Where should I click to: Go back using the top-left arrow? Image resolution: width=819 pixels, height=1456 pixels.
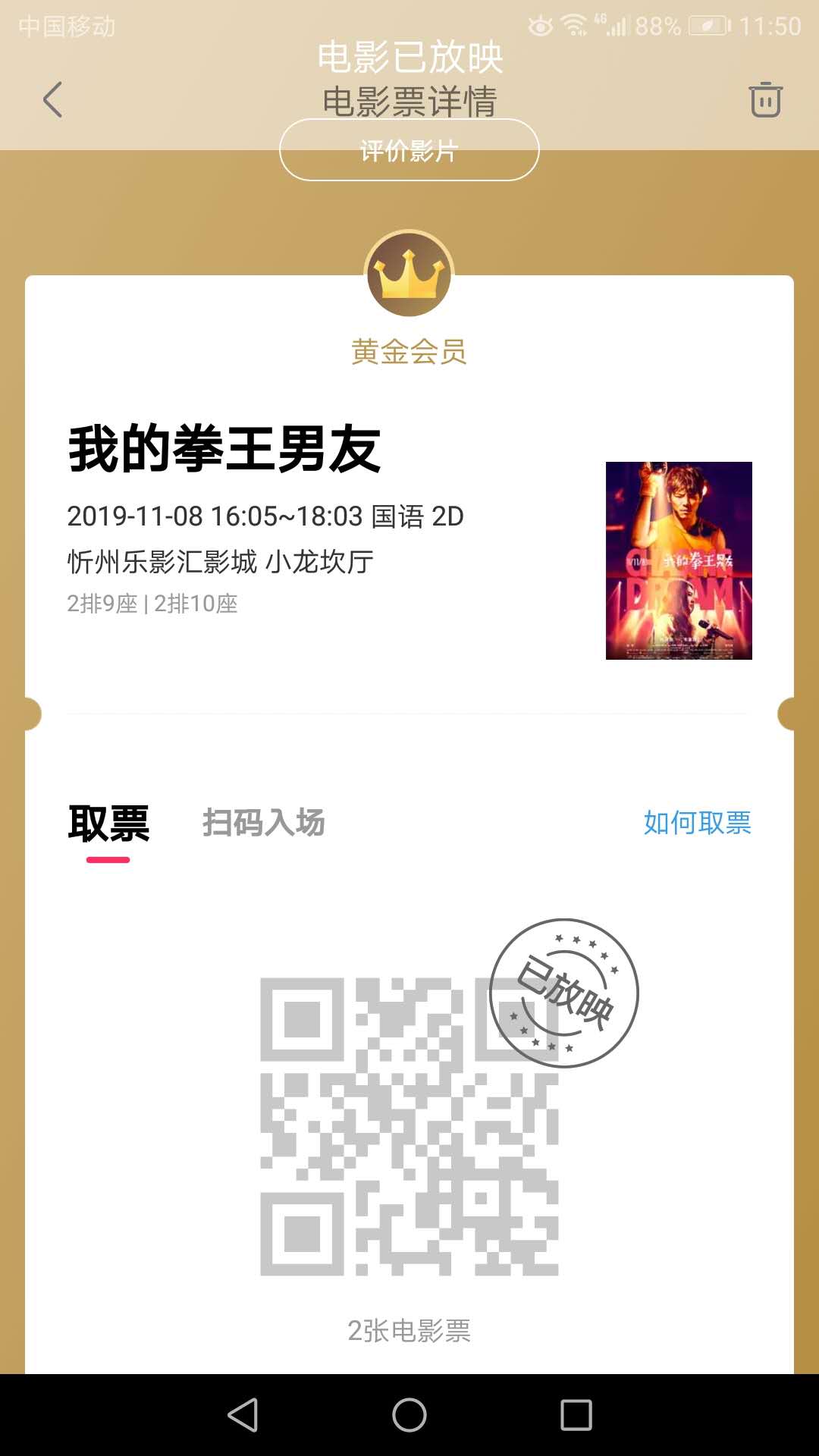(x=52, y=99)
